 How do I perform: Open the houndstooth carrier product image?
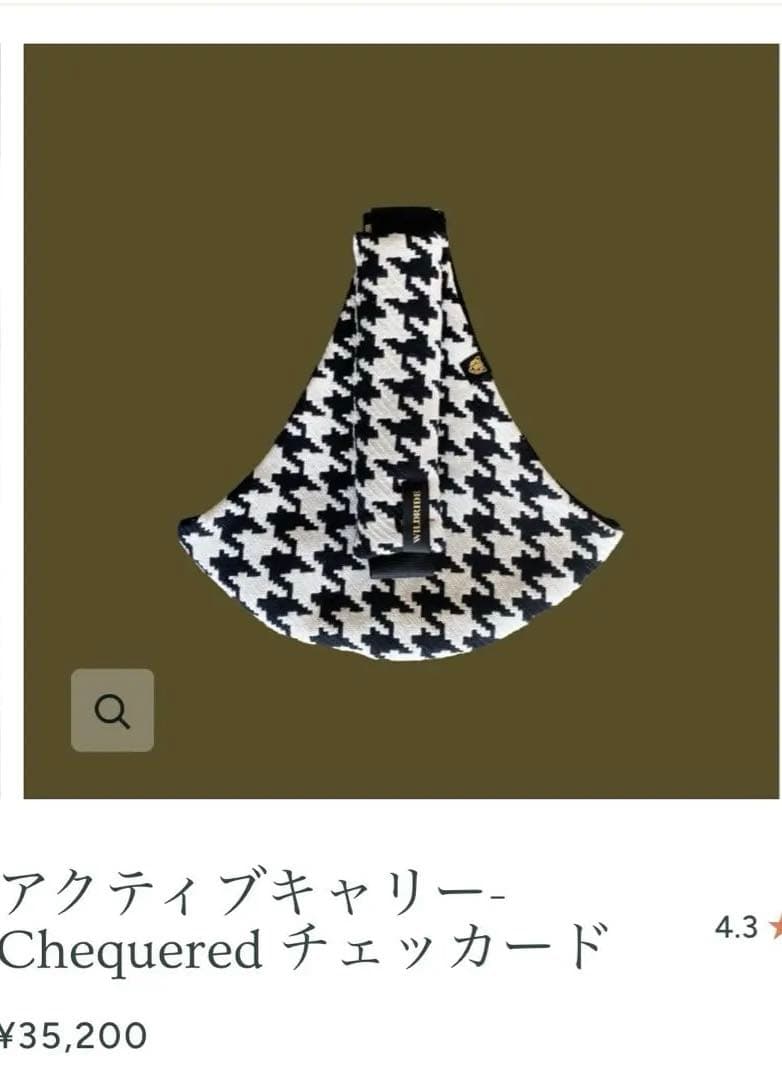coord(401,421)
